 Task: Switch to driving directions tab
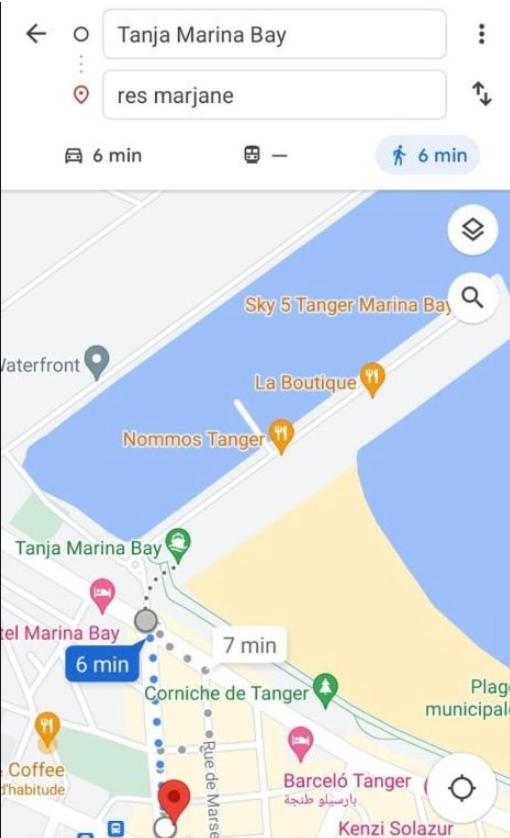click(103, 156)
